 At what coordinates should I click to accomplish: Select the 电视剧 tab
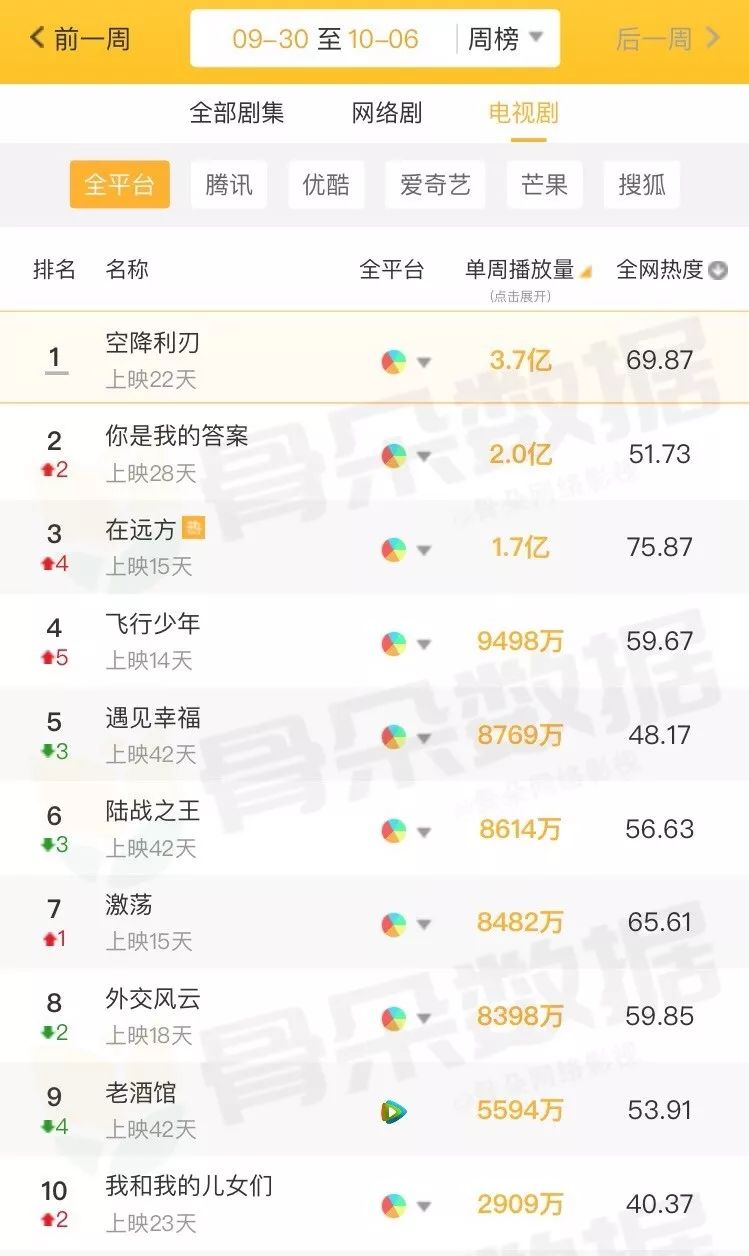point(523,113)
